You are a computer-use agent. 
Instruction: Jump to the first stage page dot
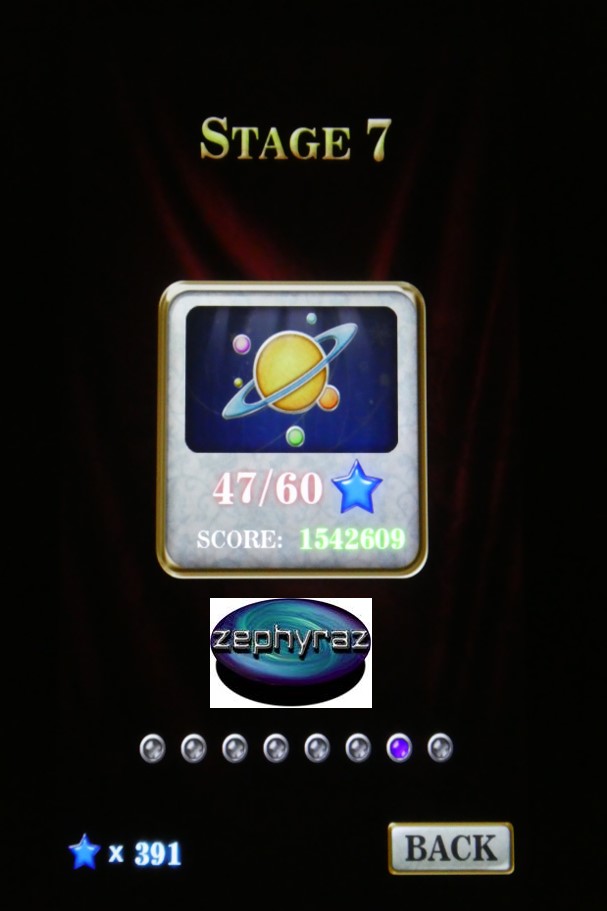point(152,748)
